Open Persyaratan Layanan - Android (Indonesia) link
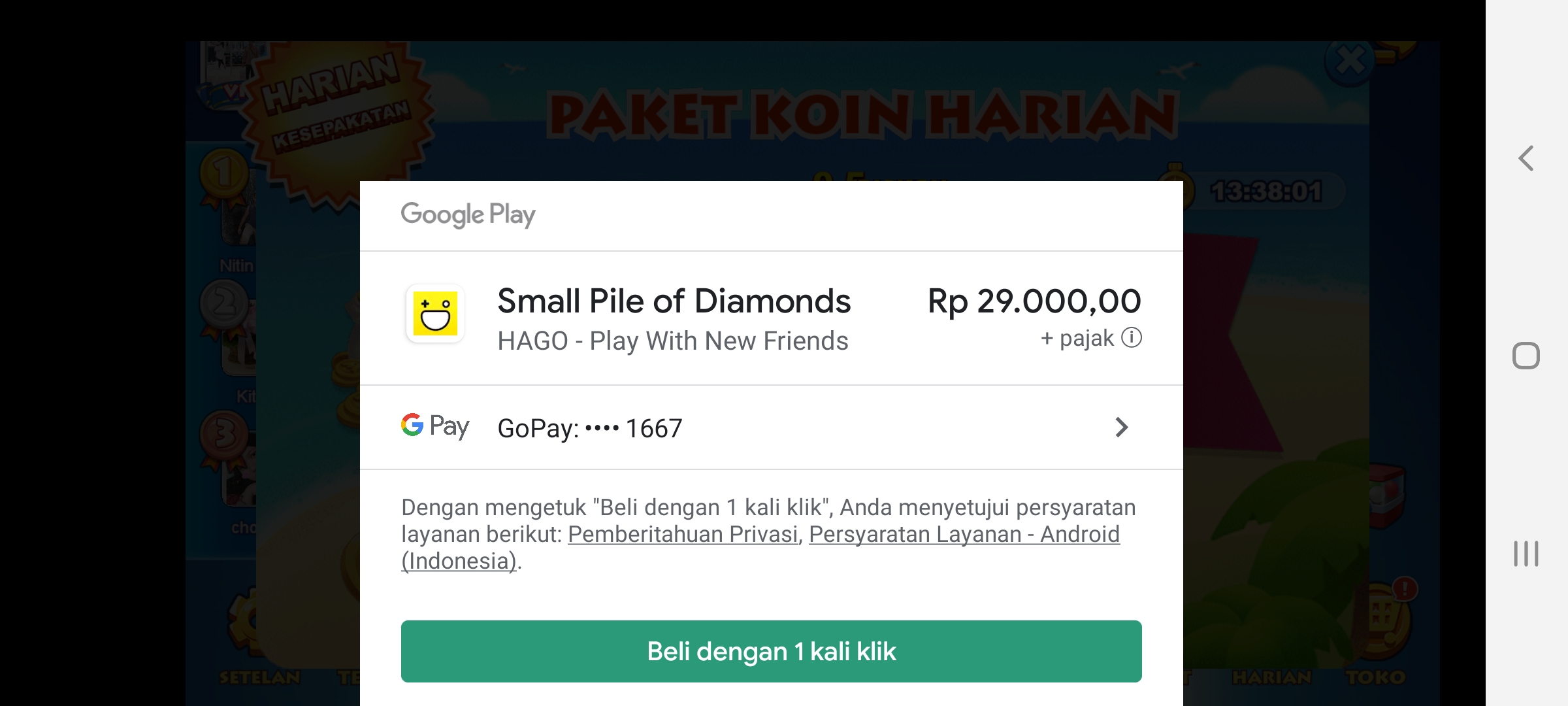The image size is (1568, 706). pyautogui.click(x=964, y=534)
